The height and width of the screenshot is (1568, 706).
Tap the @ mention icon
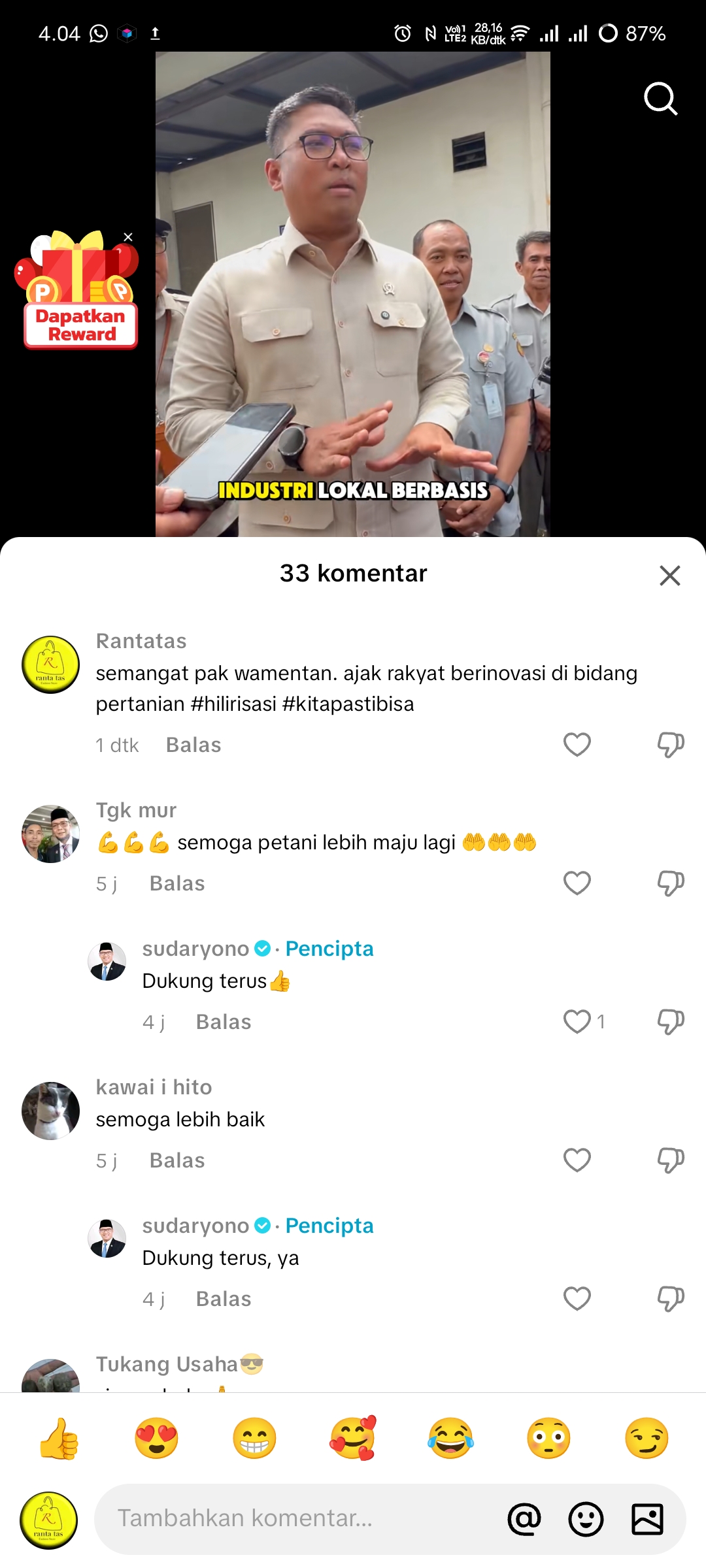(524, 1519)
